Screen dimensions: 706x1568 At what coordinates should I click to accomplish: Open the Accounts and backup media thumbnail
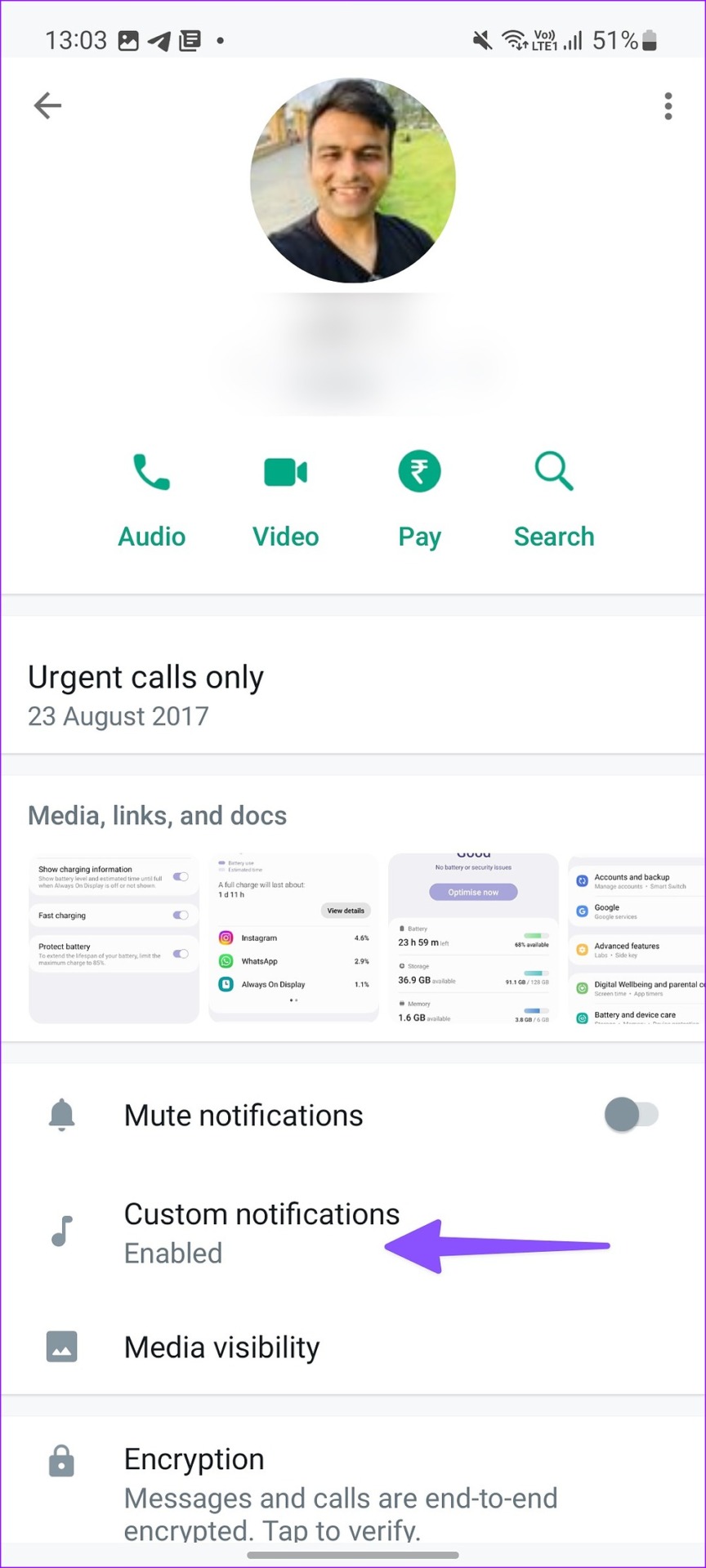(637, 939)
